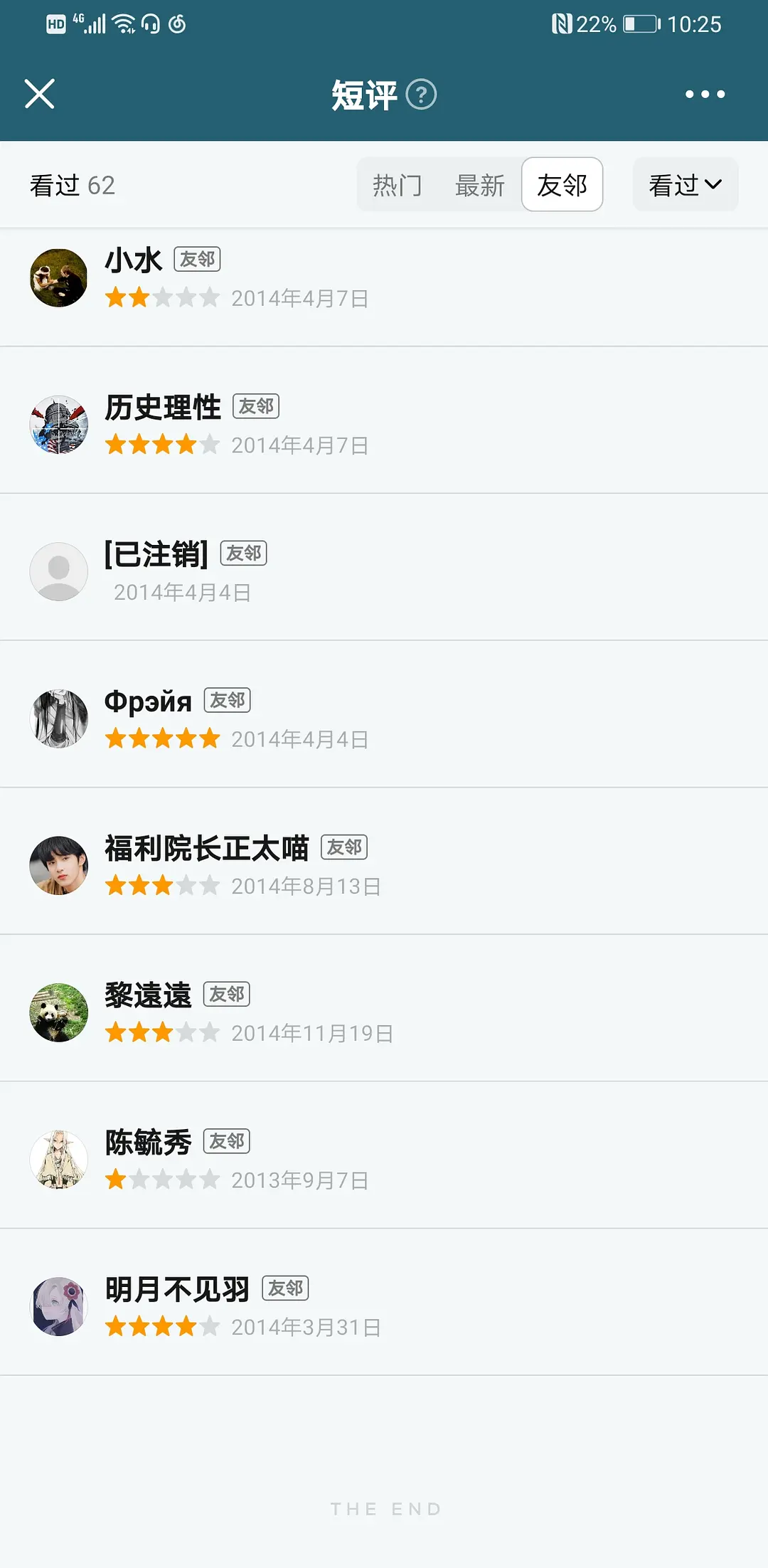Screen dimensions: 768x1568
Task: Open the help icon beside 短评
Action: point(421,95)
